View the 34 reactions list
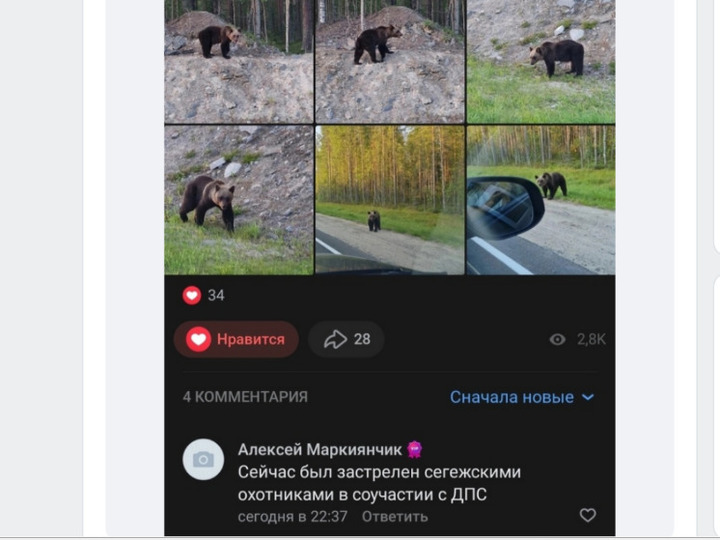Image resolution: width=720 pixels, height=540 pixels. click(x=204, y=295)
